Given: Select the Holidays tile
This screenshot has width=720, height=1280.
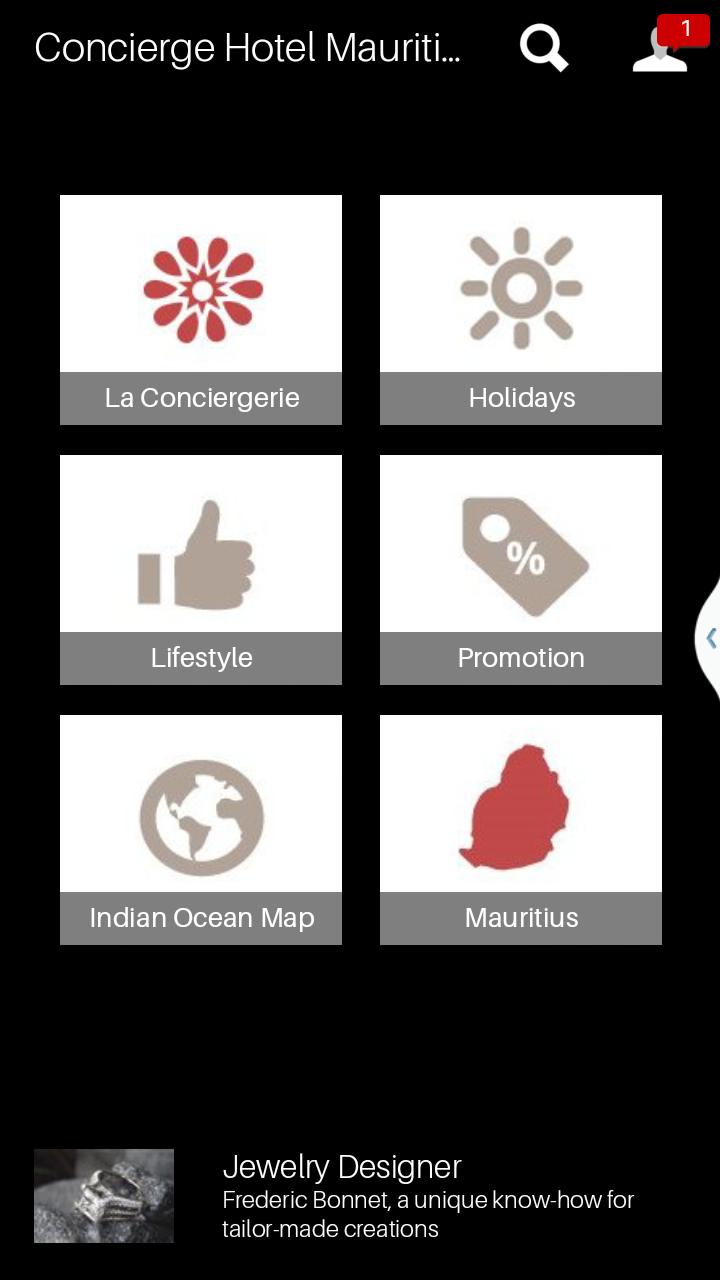Looking at the screenshot, I should pos(521,309).
